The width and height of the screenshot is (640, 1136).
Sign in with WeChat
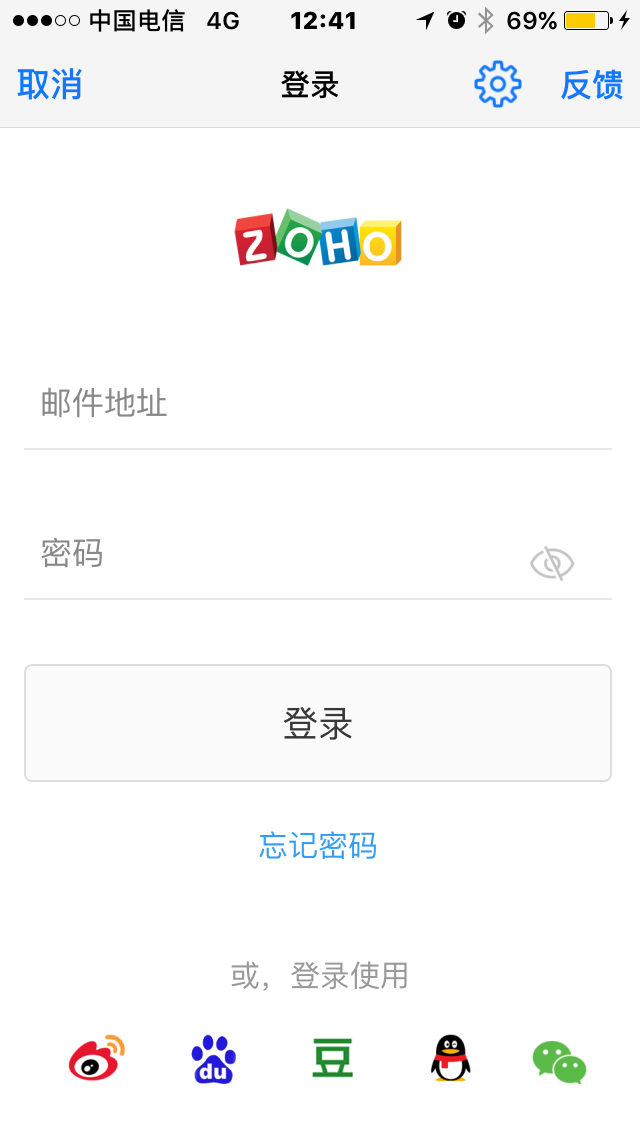pyautogui.click(x=558, y=1062)
